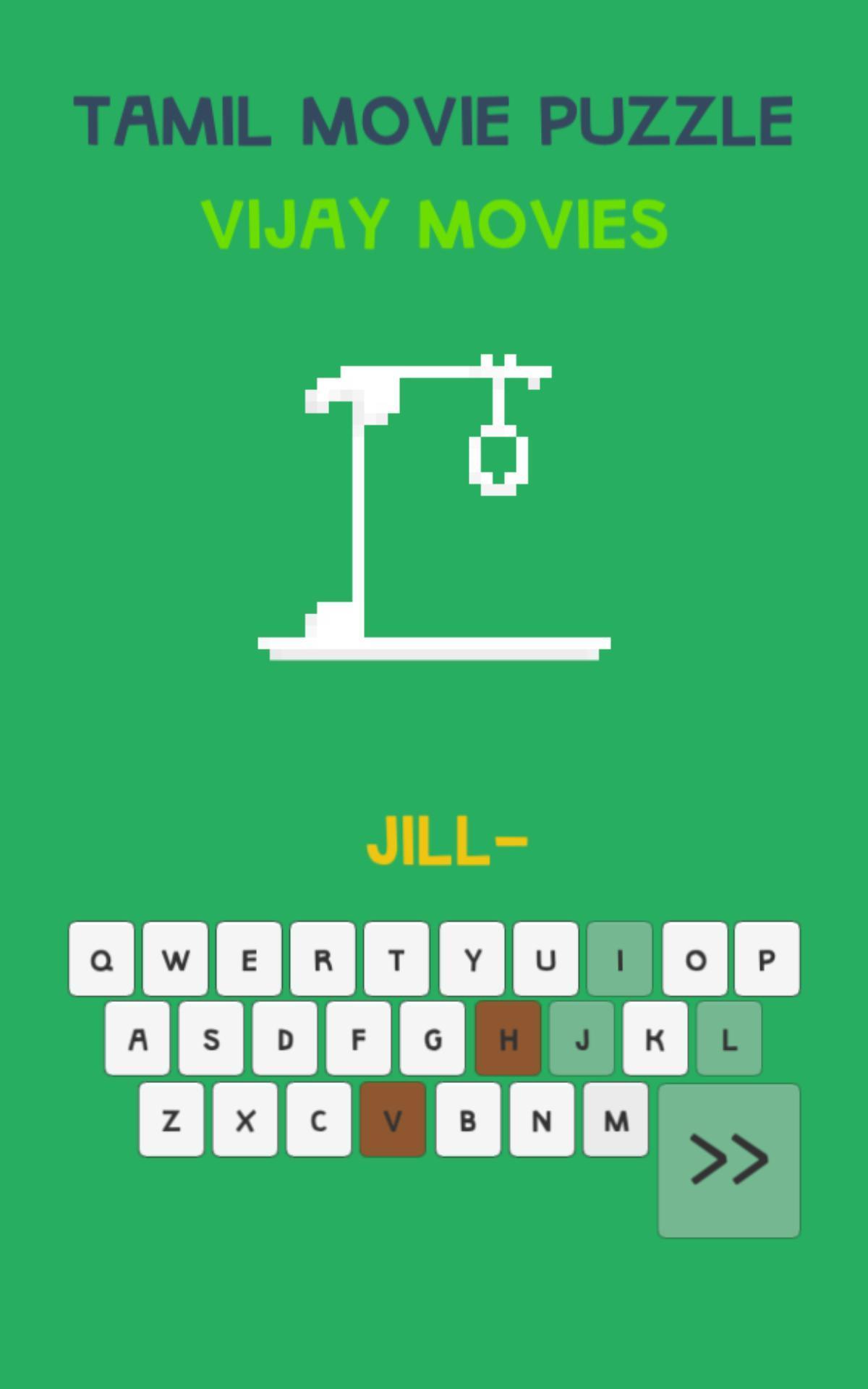This screenshot has width=868, height=1389.
Task: Tap letter F on the keyboard
Action: coord(359,1040)
